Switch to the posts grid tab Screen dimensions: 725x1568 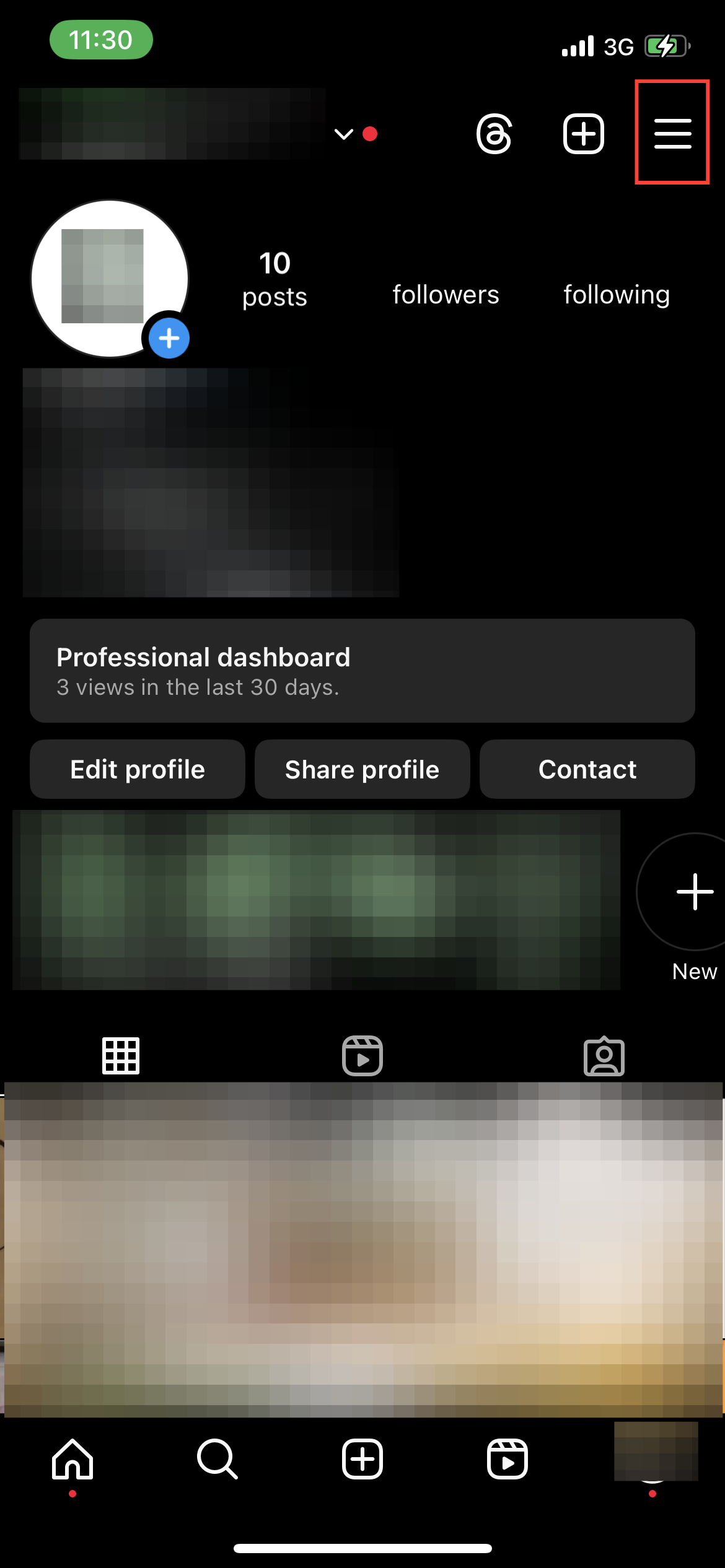(x=121, y=1055)
